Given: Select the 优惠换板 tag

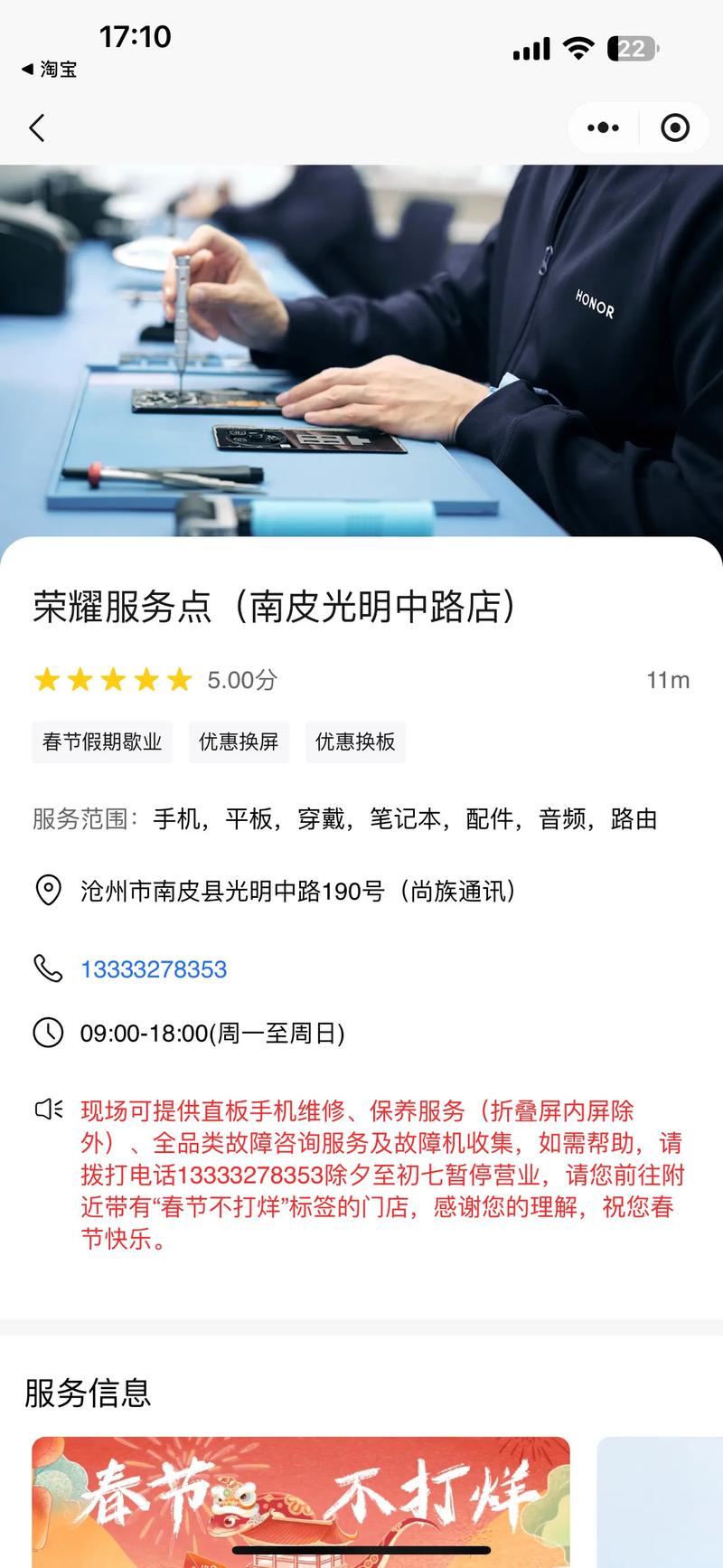Looking at the screenshot, I should point(355,741).
